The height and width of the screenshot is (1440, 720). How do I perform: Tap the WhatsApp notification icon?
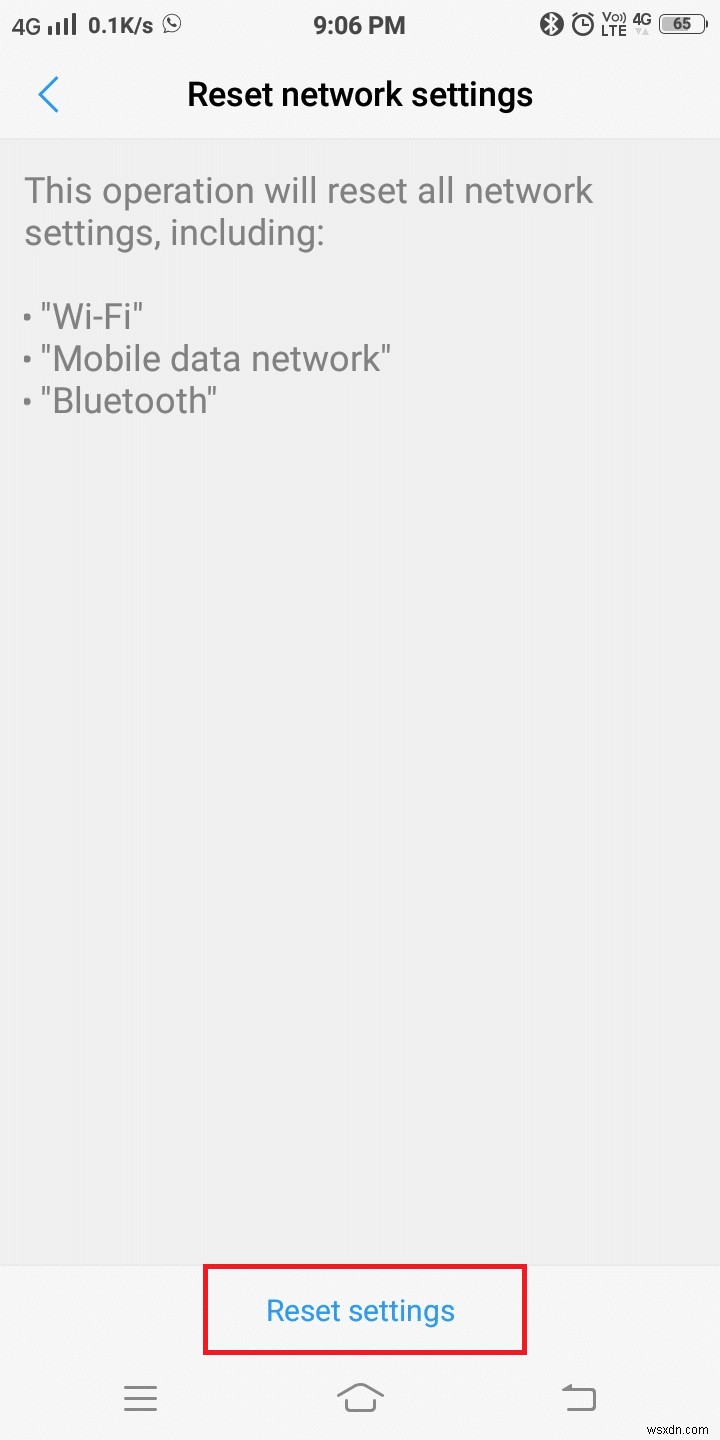(170, 24)
